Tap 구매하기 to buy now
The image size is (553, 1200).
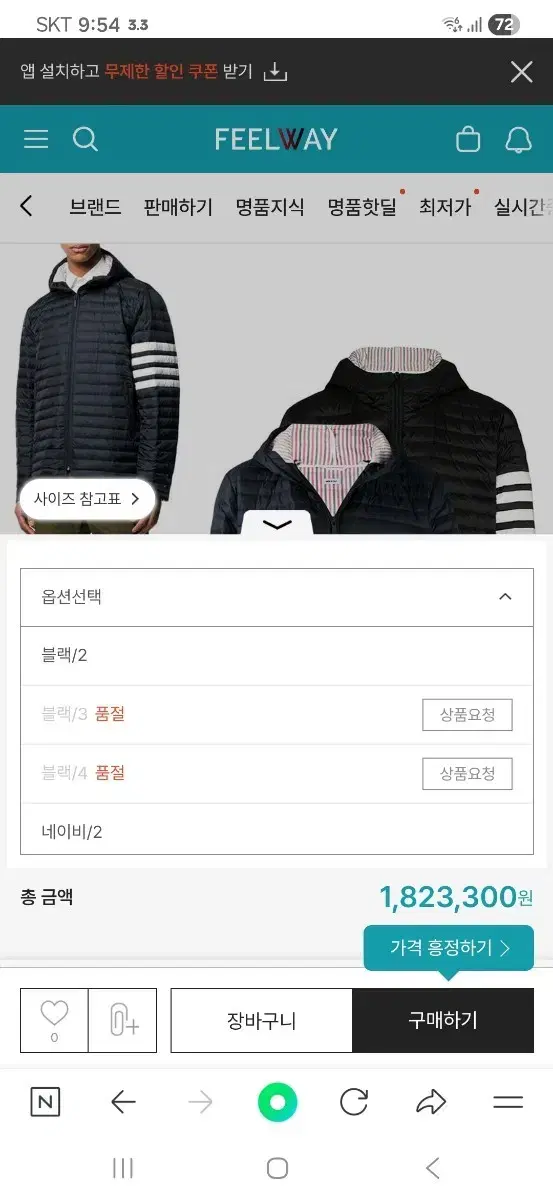tap(443, 1021)
